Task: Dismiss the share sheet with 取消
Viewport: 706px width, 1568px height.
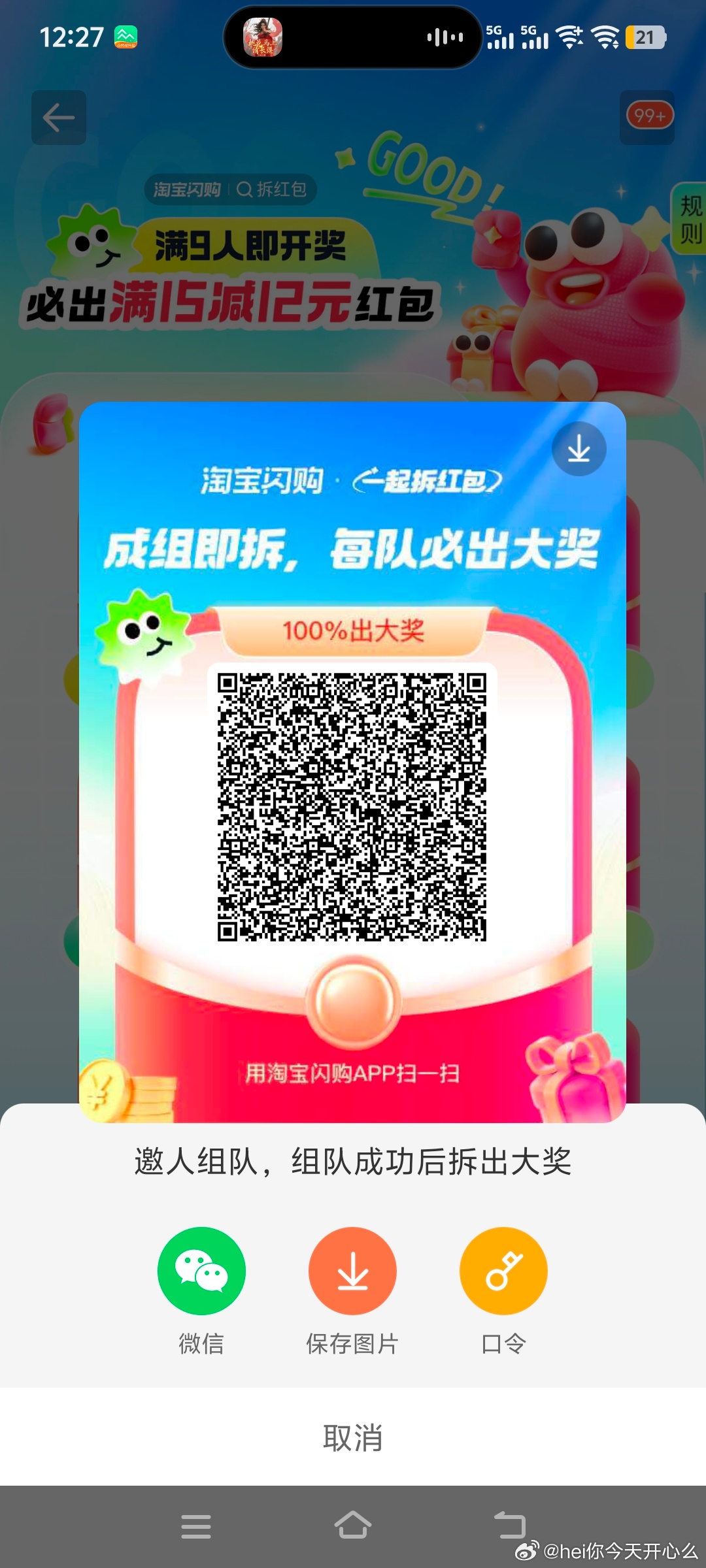Action: (353, 1438)
